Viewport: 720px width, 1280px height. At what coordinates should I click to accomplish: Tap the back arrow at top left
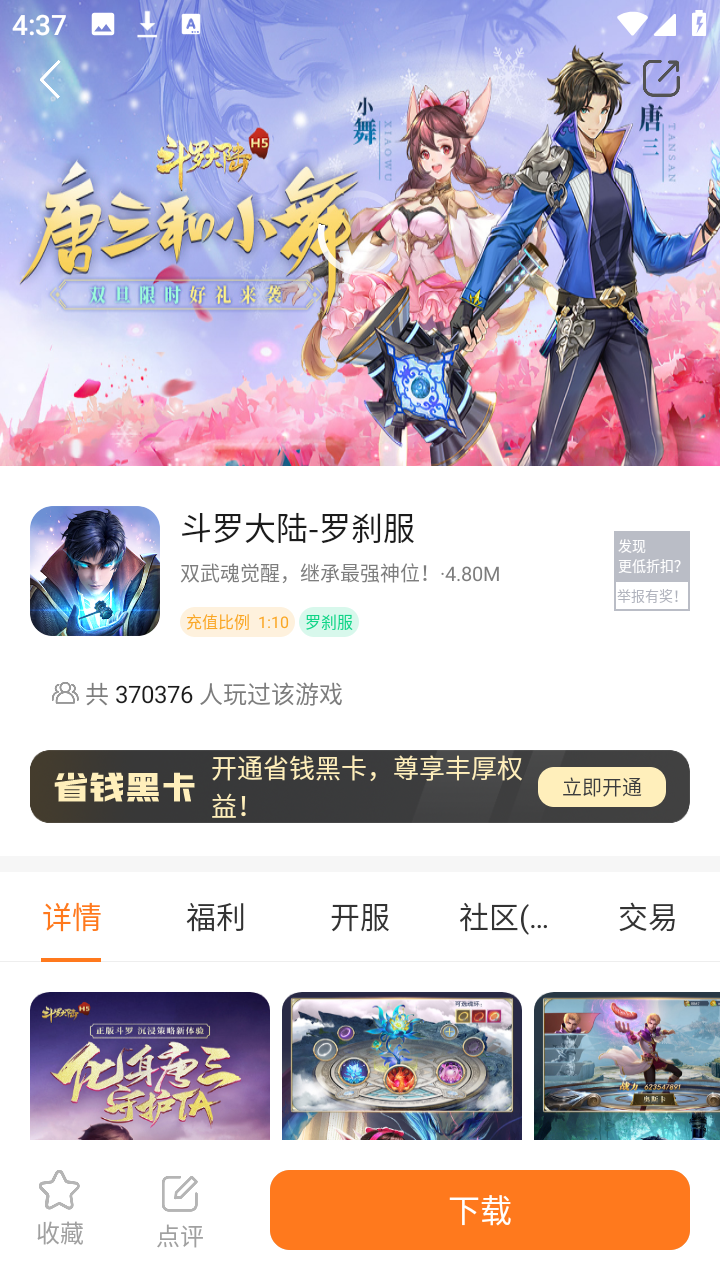coord(49,81)
